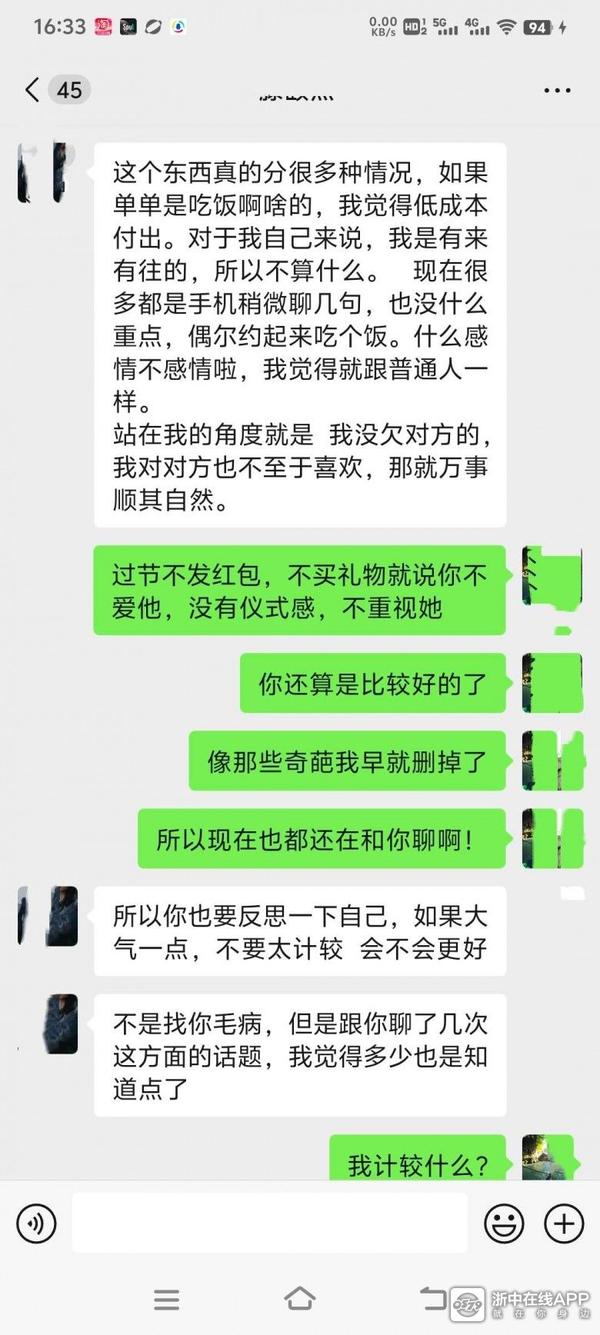Viewport: 600px width, 1335px height.
Task: Open own avatar beside "你还算是比较好的了"
Action: click(552, 683)
